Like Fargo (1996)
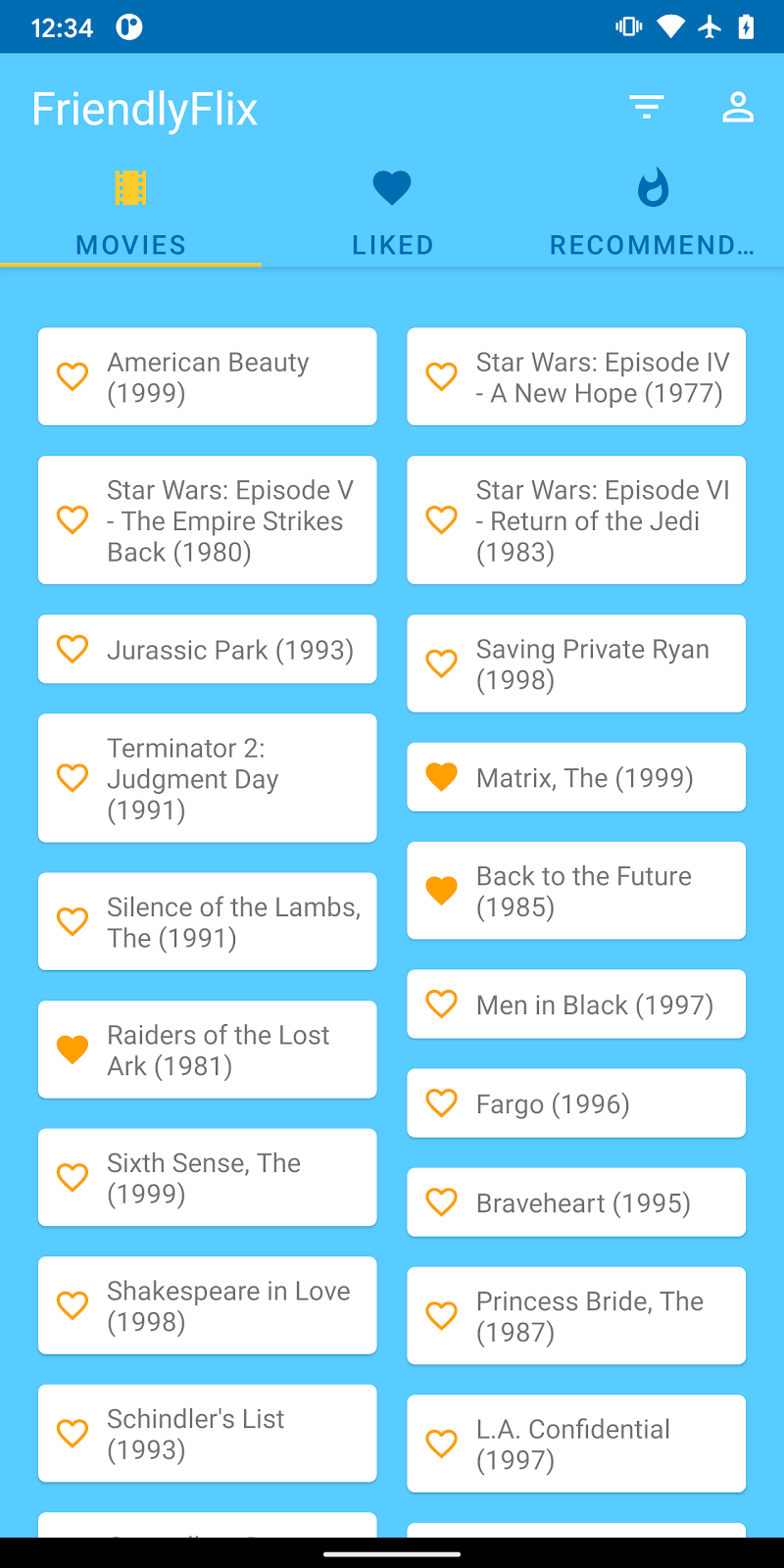The width and height of the screenshot is (784, 1568). [442, 1103]
